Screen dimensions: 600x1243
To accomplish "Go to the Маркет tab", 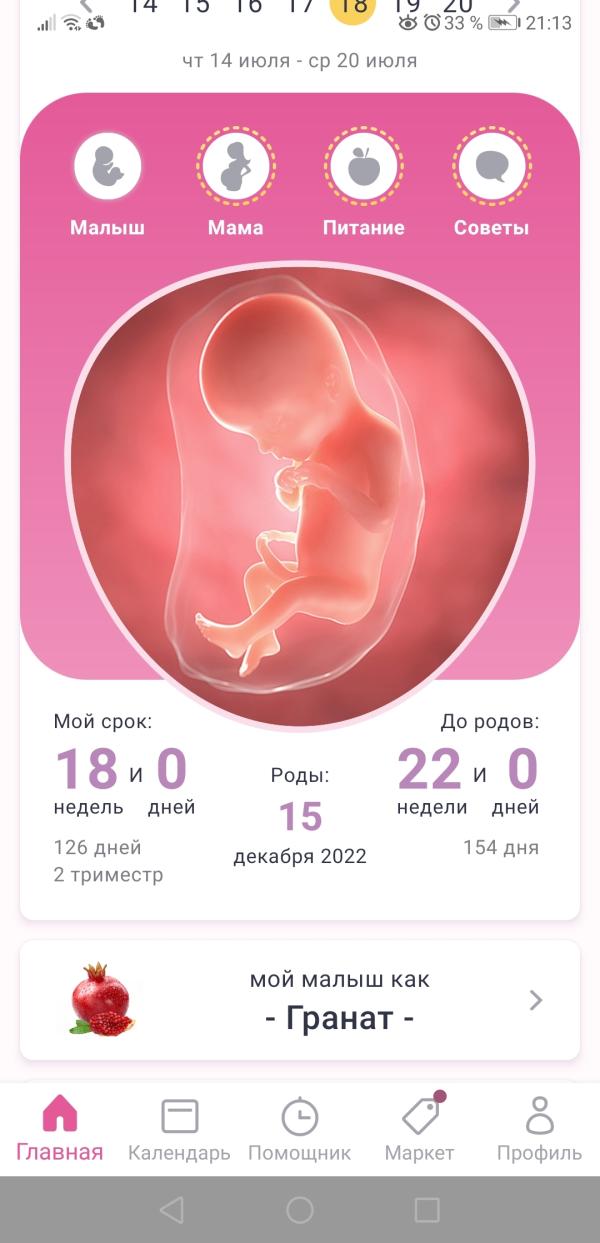I will [x=420, y=1128].
